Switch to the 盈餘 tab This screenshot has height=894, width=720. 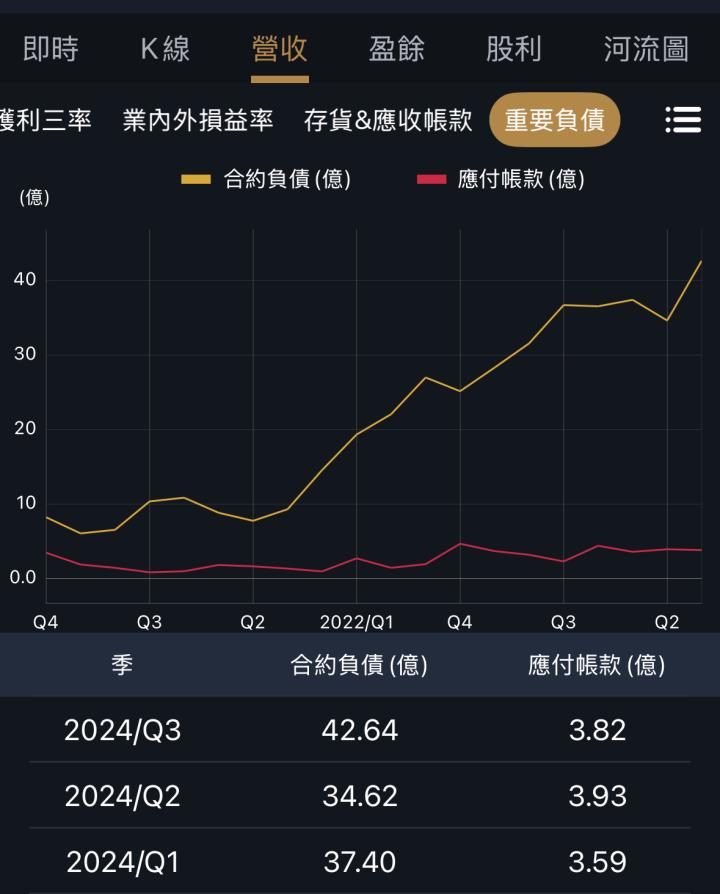(397, 48)
